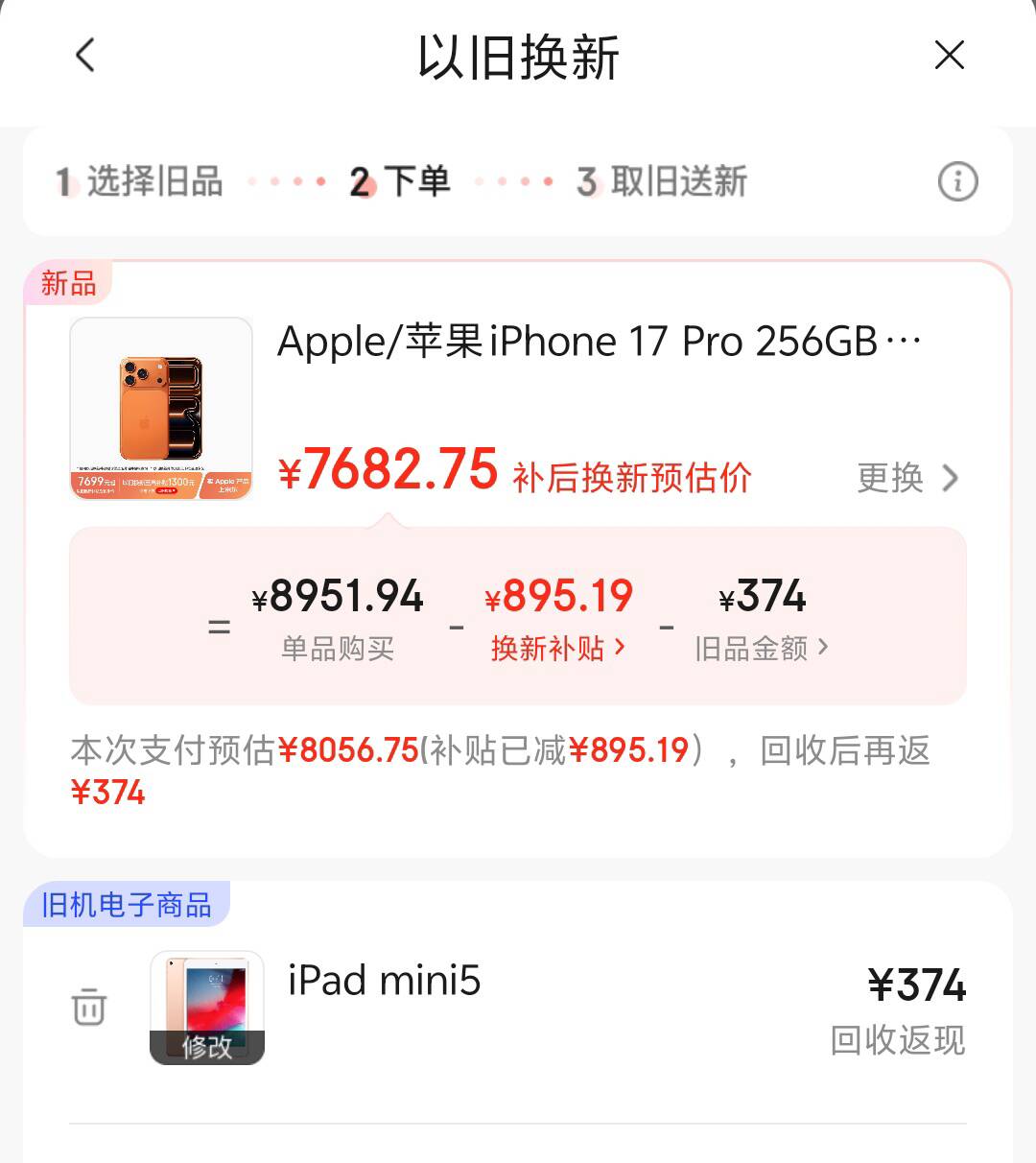Close the 以旧换新 page with the X
The image size is (1036, 1163).
[x=949, y=56]
